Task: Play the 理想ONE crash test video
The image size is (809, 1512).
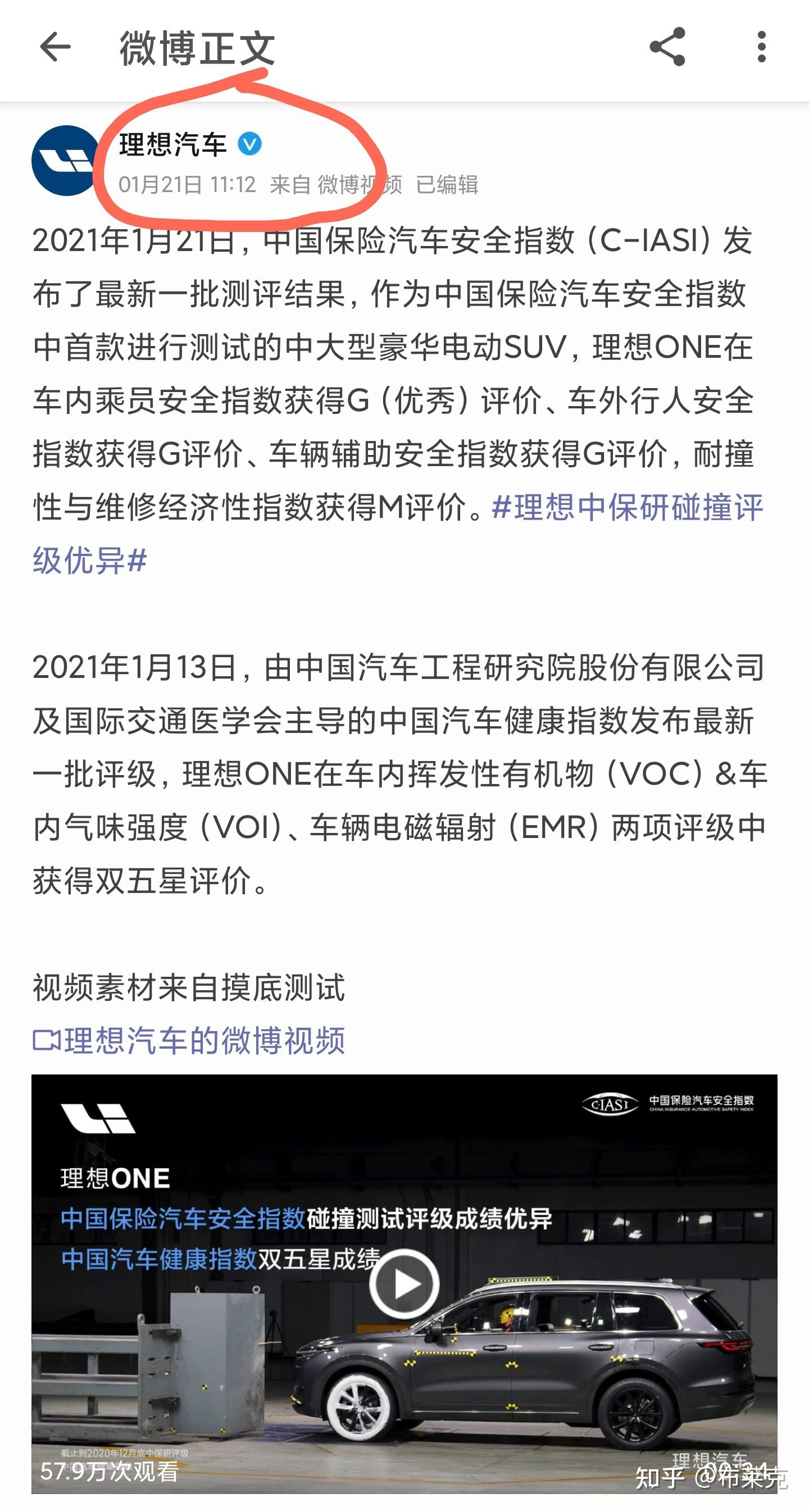Action: (x=404, y=1283)
